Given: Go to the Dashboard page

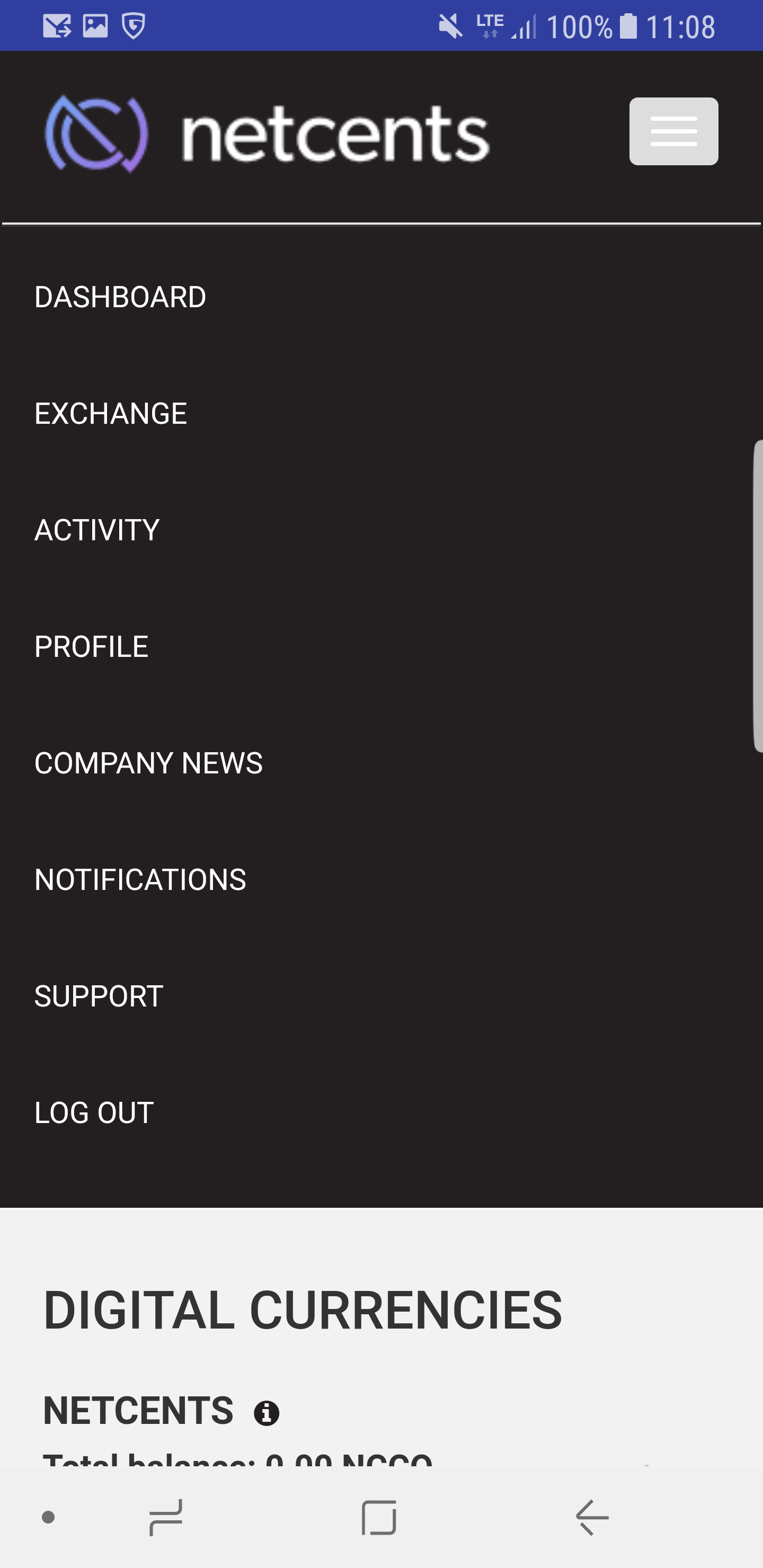Looking at the screenshot, I should pos(120,297).
